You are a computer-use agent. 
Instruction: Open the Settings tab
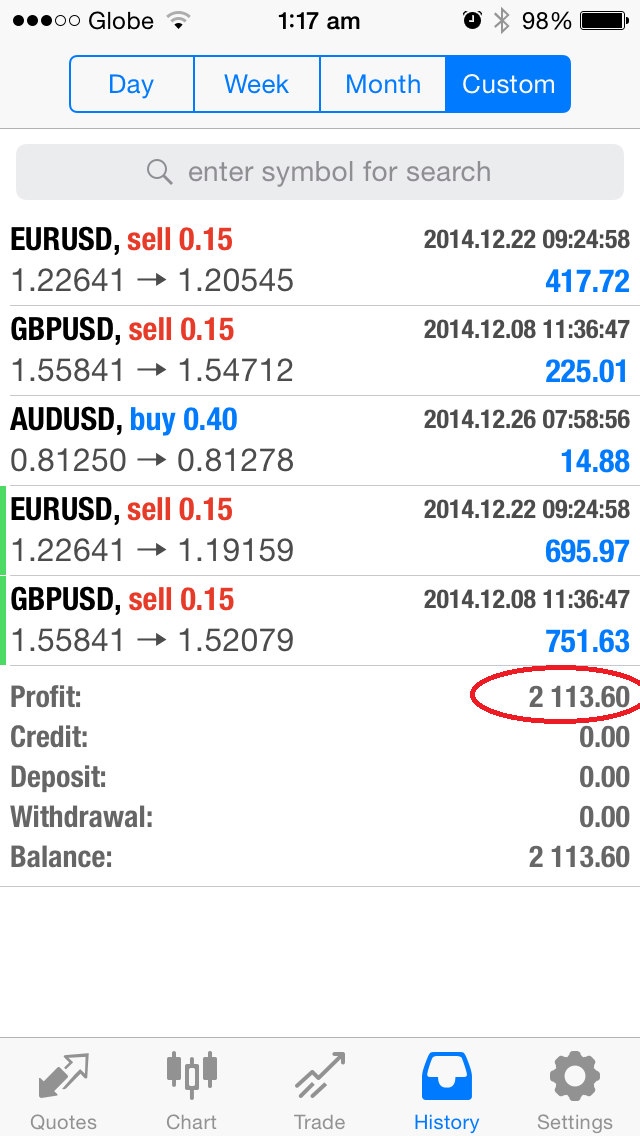click(574, 1090)
